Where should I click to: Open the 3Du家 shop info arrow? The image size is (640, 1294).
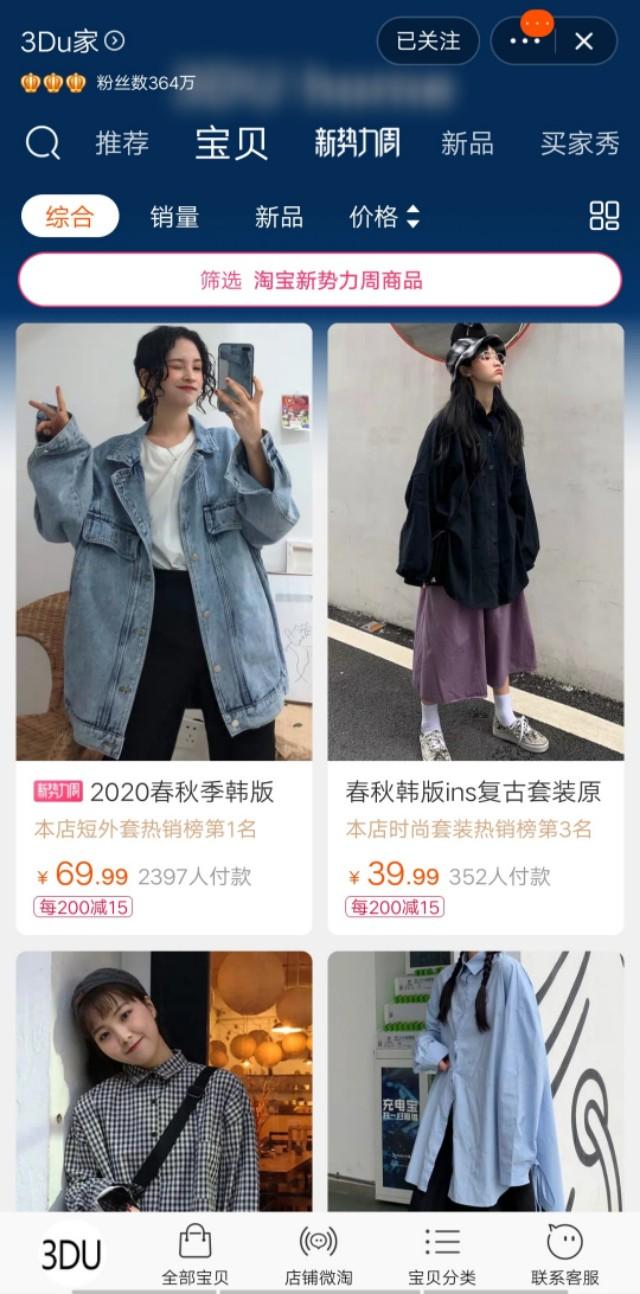pyautogui.click(x=115, y=41)
